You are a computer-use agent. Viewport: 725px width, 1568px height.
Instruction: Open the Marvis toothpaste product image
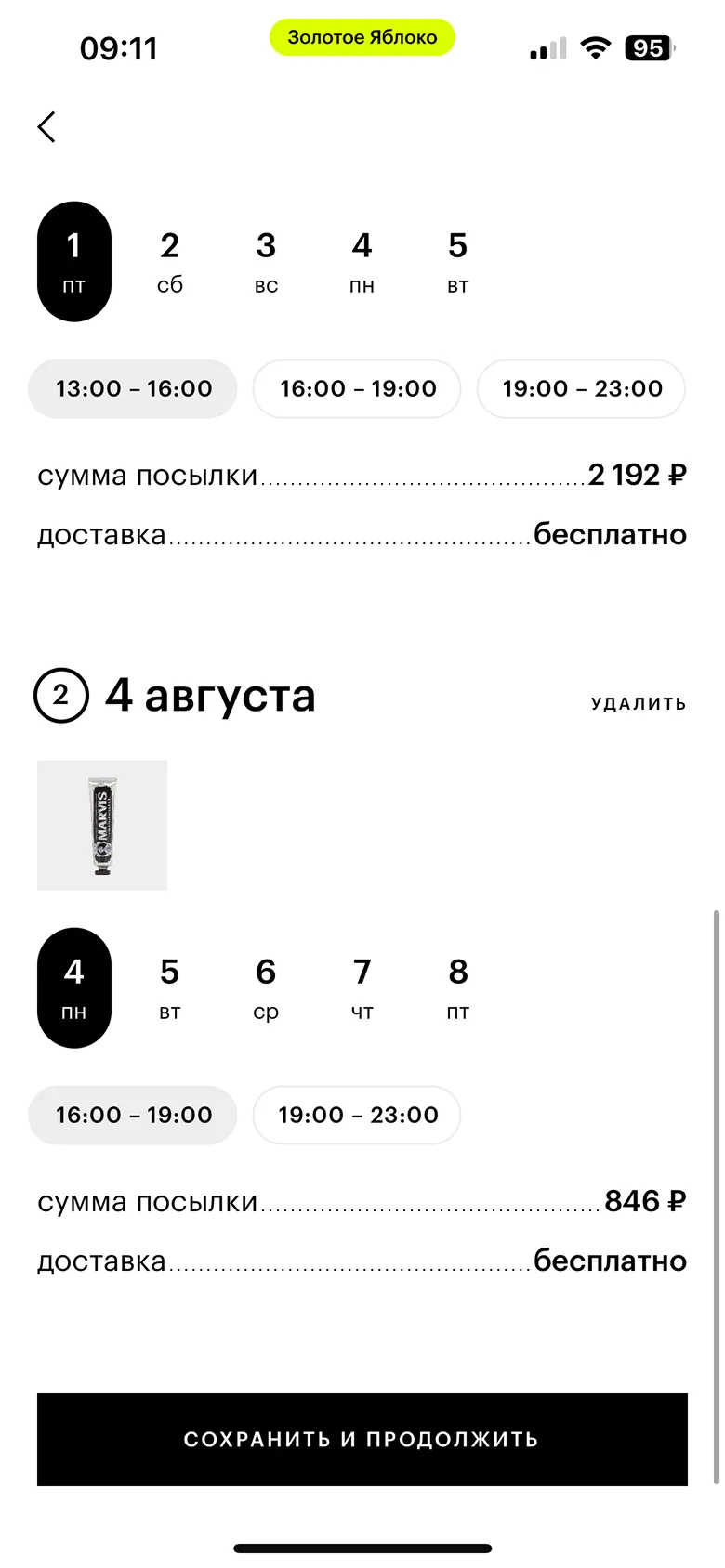(102, 826)
